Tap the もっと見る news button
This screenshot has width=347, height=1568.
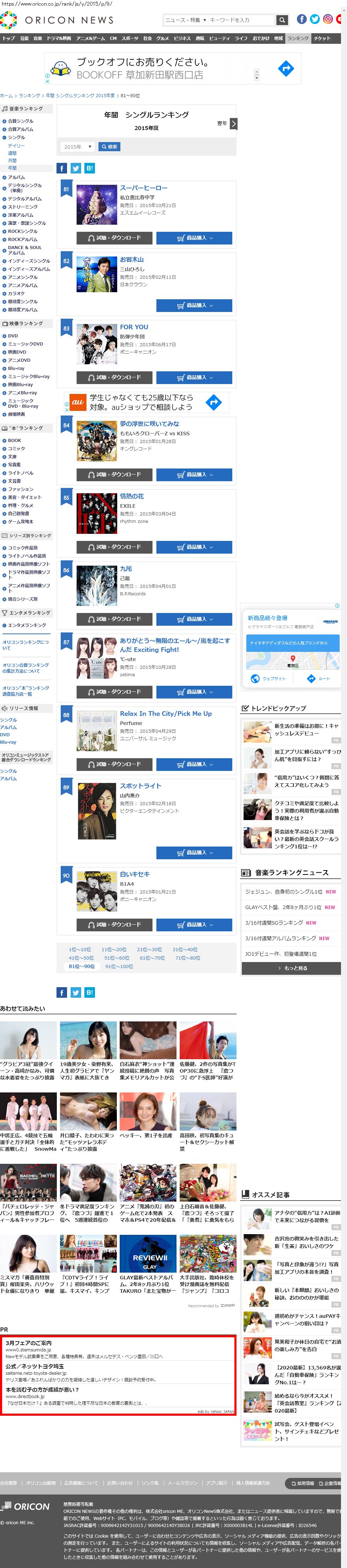291,968
